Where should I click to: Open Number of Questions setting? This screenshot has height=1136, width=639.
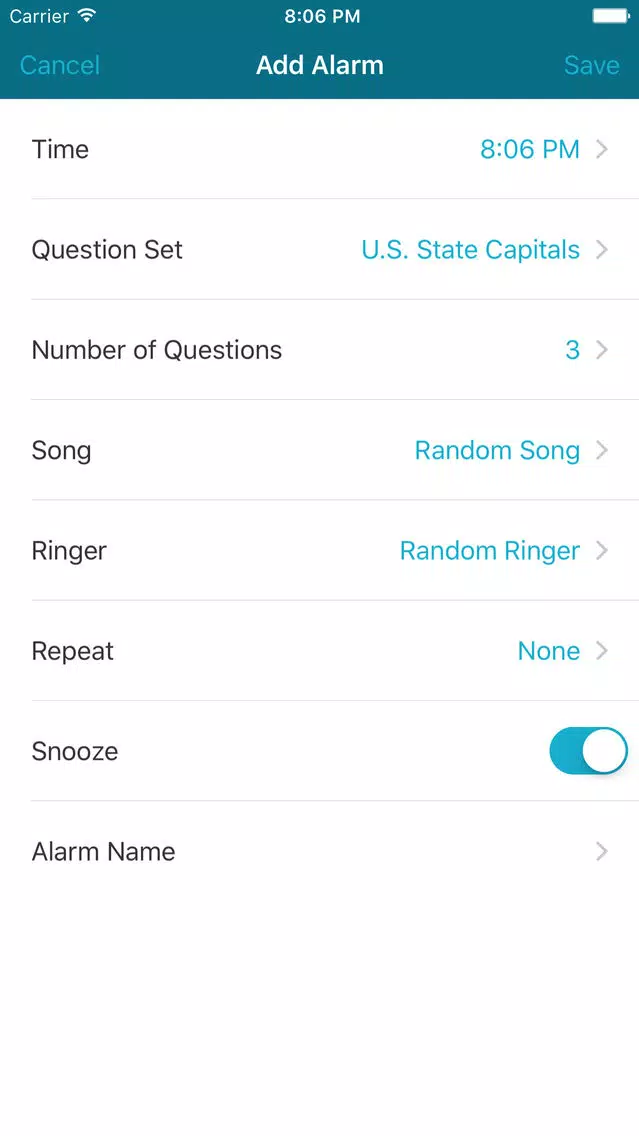(x=320, y=350)
